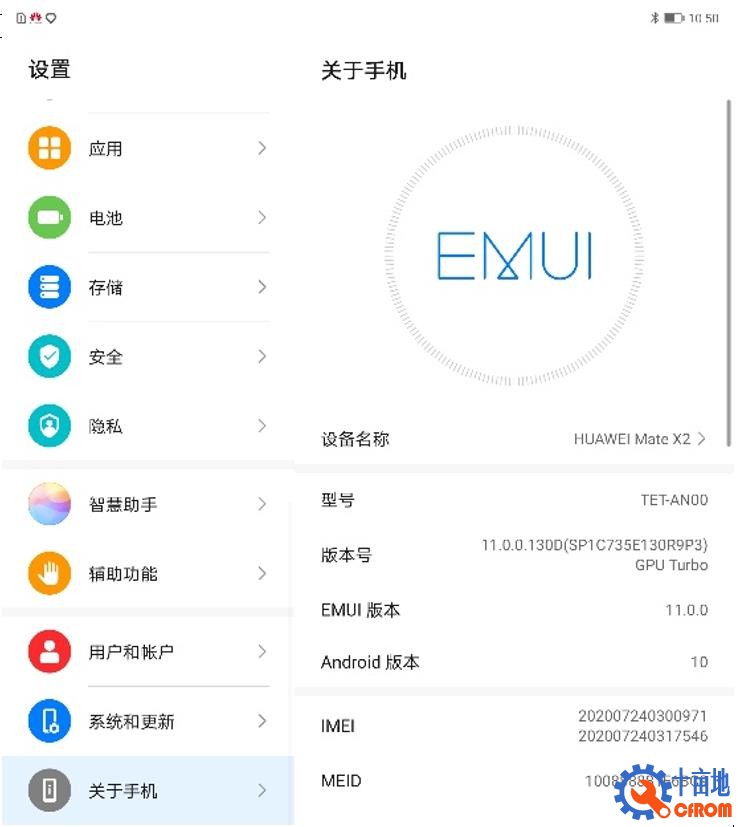Image resolution: width=738 pixels, height=827 pixels.
Task: Open 系统和更新 system and updates
Action: 147,722
